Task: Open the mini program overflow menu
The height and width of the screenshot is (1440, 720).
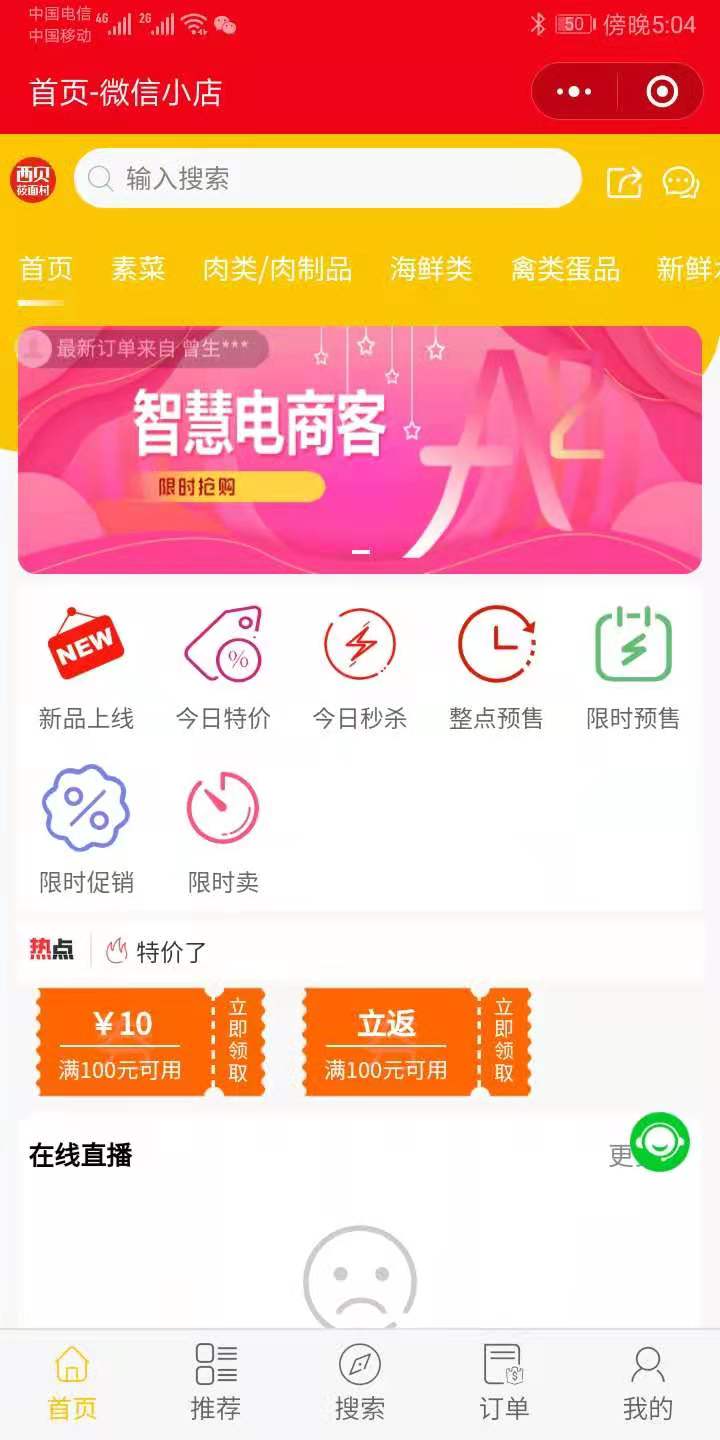Action: pos(574,92)
